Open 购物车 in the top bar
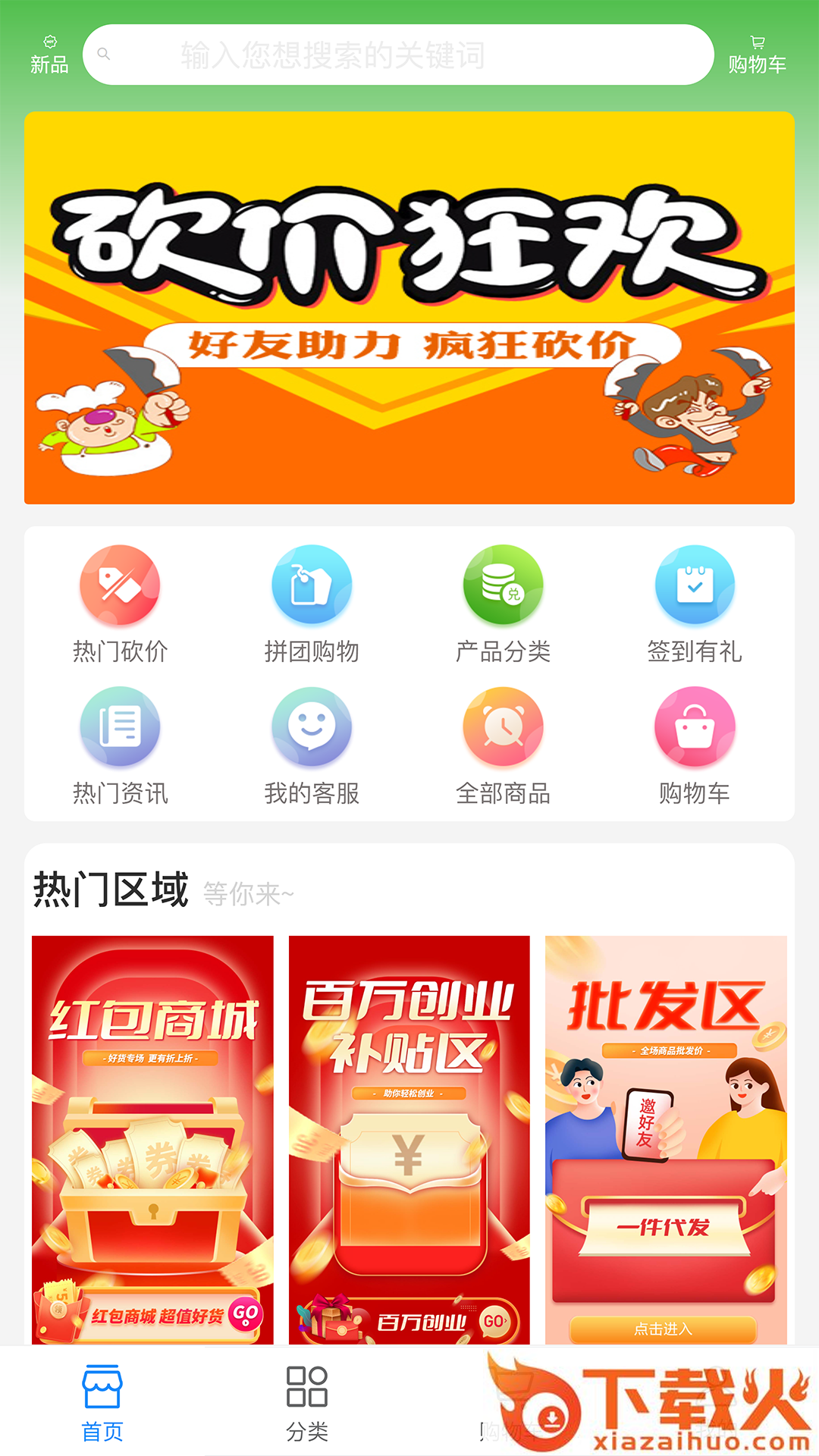 pyautogui.click(x=757, y=55)
